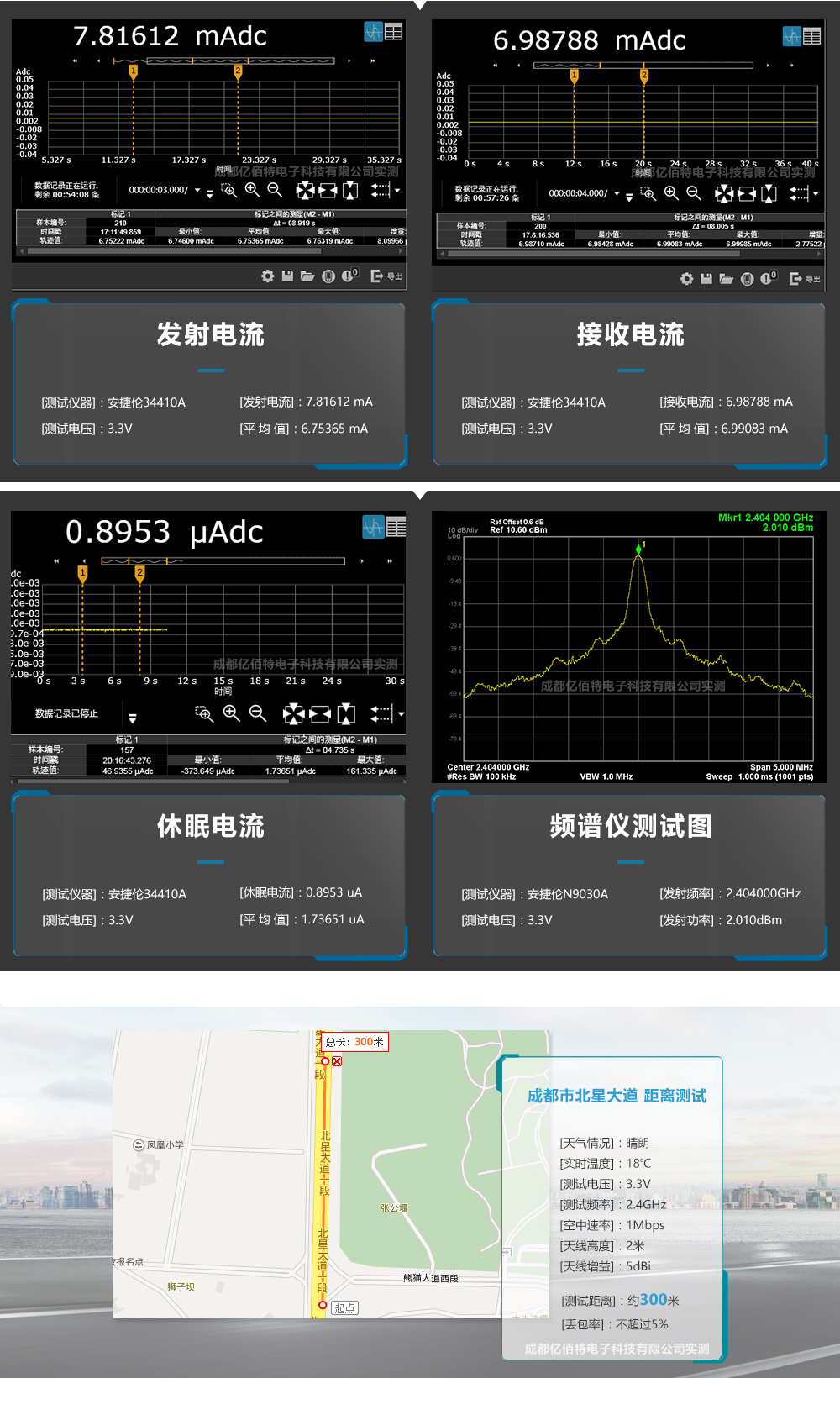Zoom out of the receive current waveform
Image resolution: width=840 pixels, height=1415 pixels.
click(693, 192)
